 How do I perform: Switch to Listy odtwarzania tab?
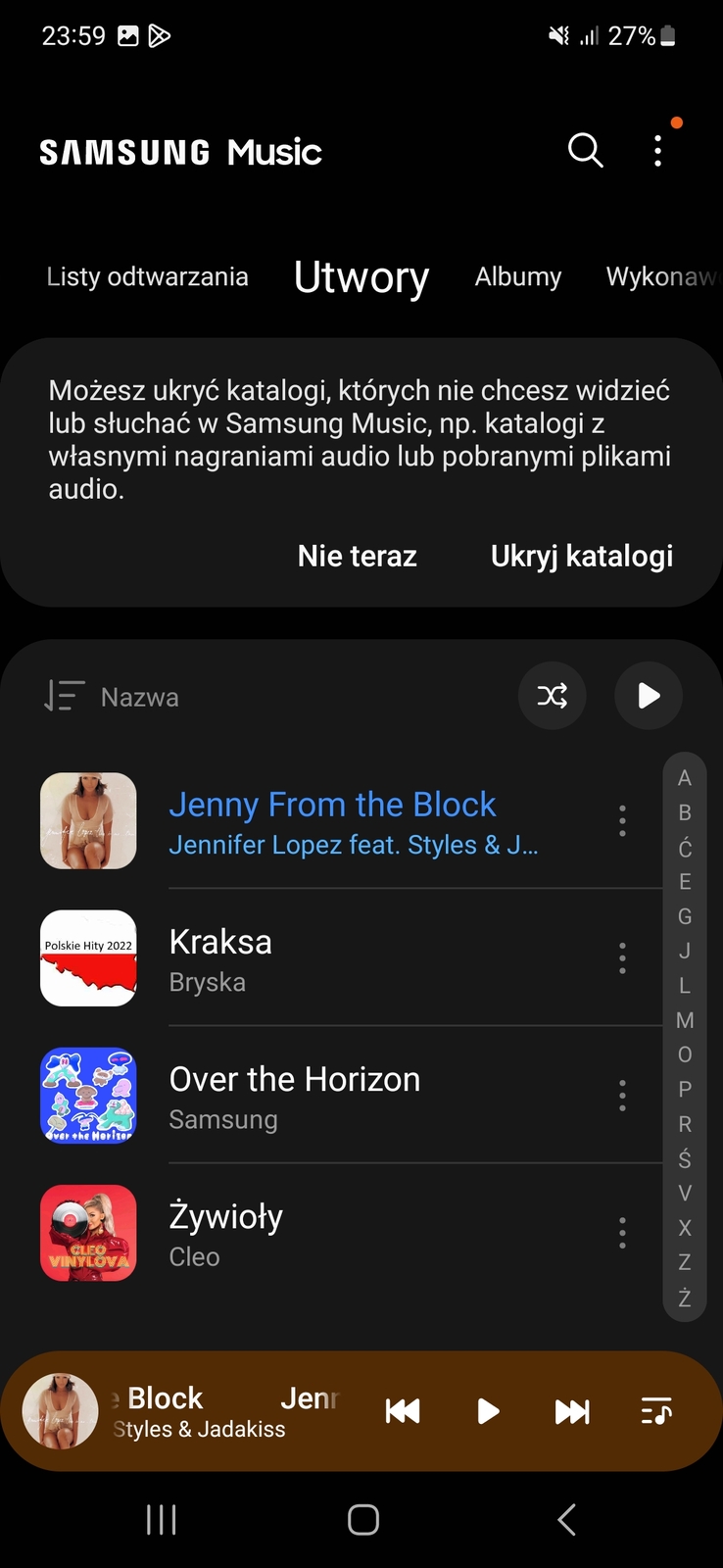pyautogui.click(x=147, y=277)
